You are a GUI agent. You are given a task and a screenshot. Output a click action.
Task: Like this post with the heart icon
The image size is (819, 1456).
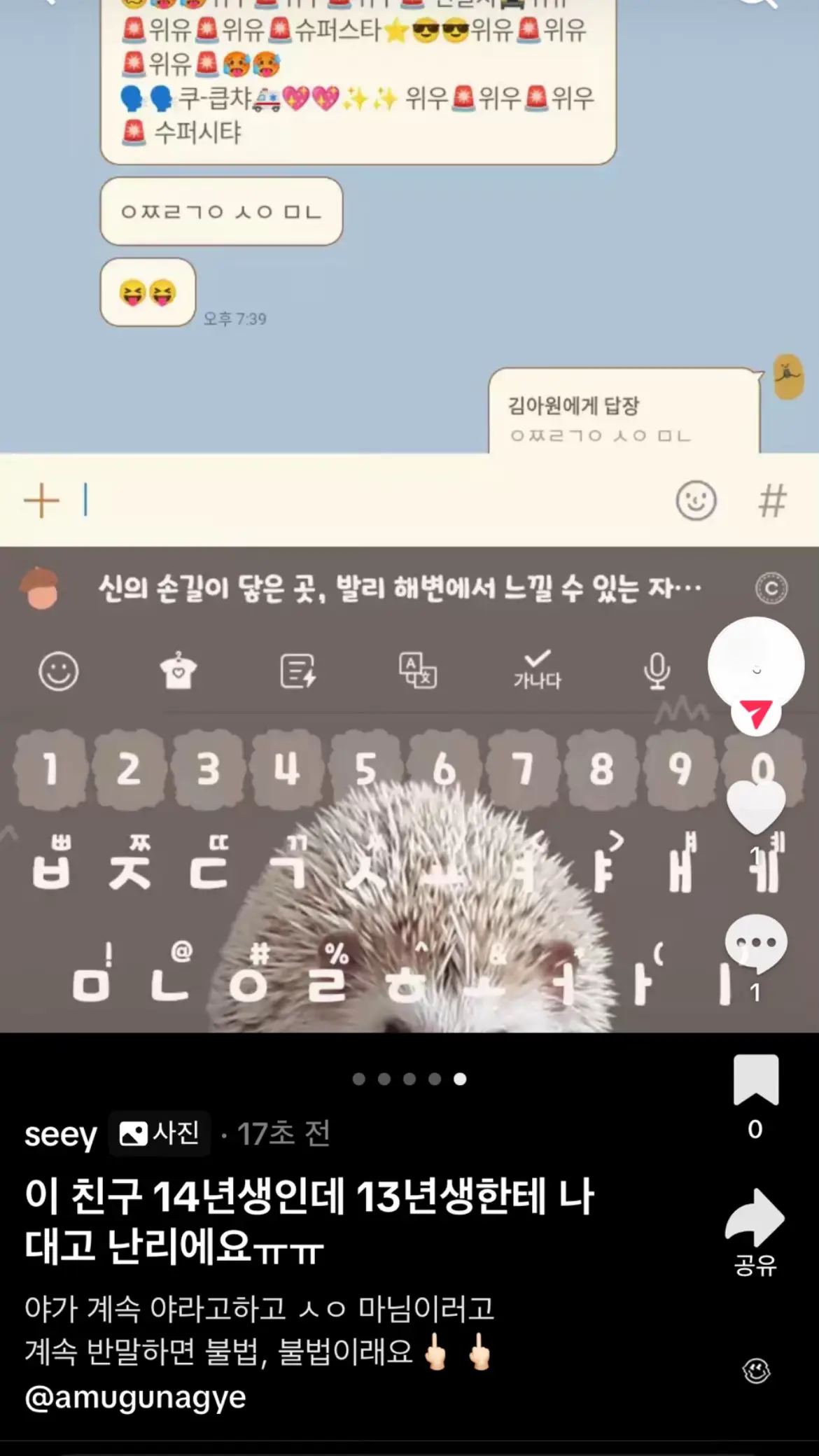755,807
